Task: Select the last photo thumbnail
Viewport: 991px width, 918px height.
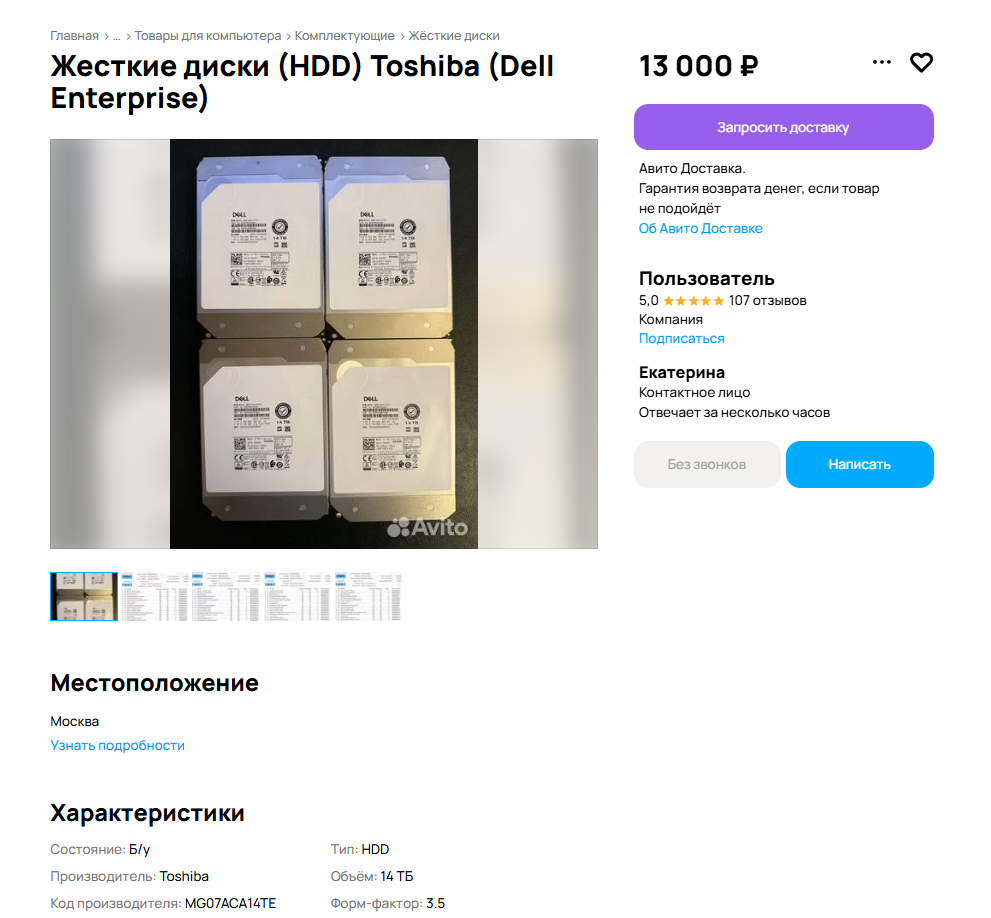Action: (x=368, y=596)
